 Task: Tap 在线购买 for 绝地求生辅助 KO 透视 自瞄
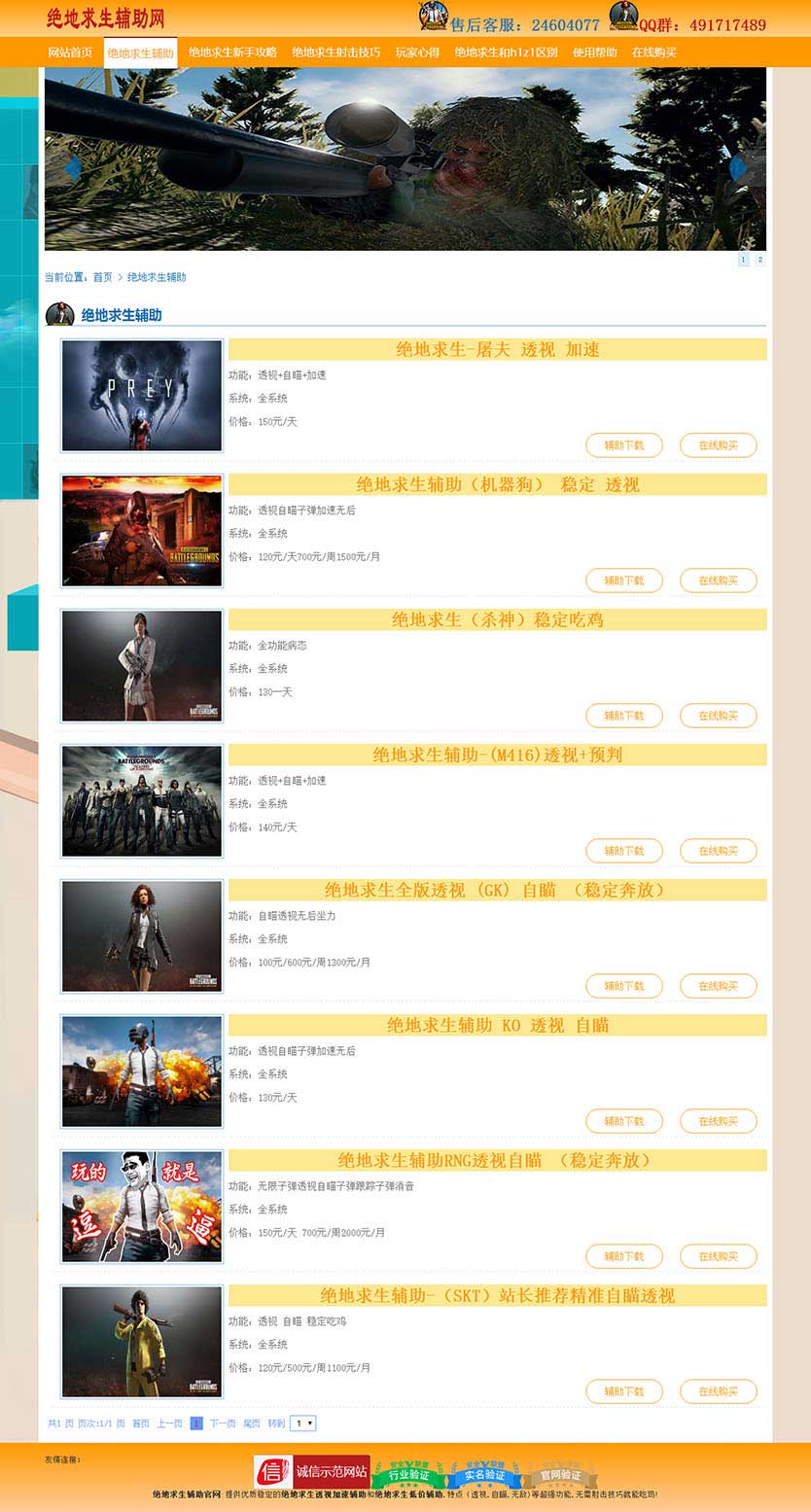click(718, 1121)
